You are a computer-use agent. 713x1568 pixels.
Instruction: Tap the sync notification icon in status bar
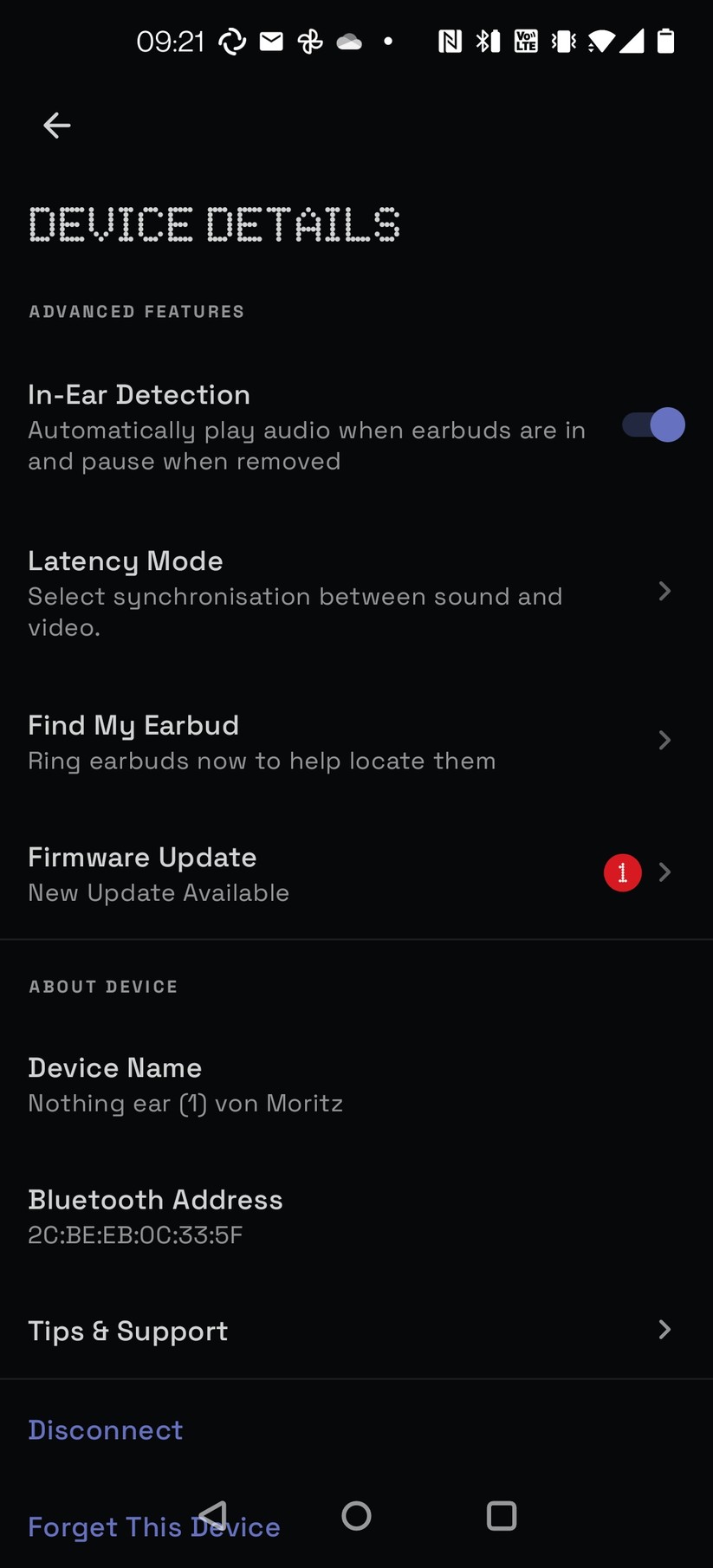pyautogui.click(x=231, y=40)
